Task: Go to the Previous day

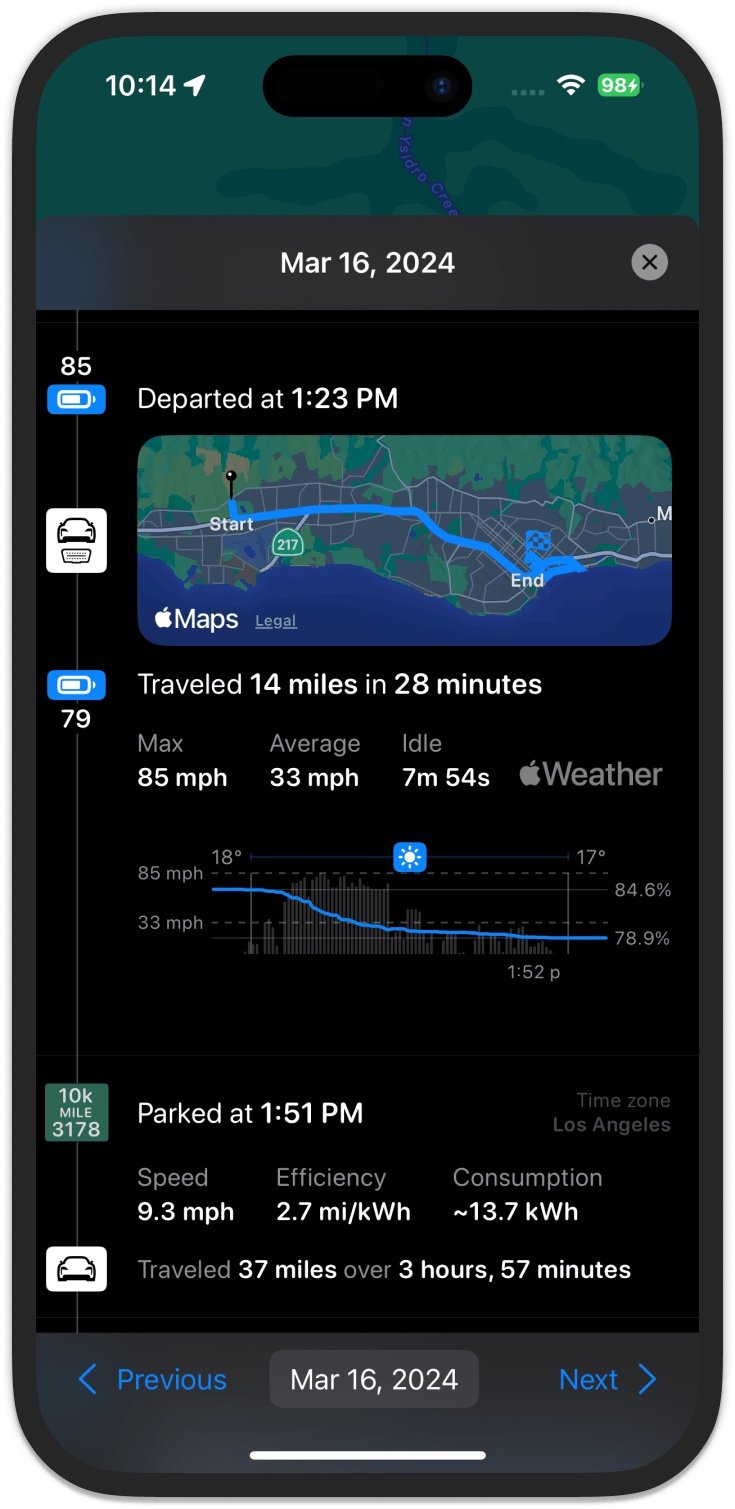Action: click(x=152, y=1380)
